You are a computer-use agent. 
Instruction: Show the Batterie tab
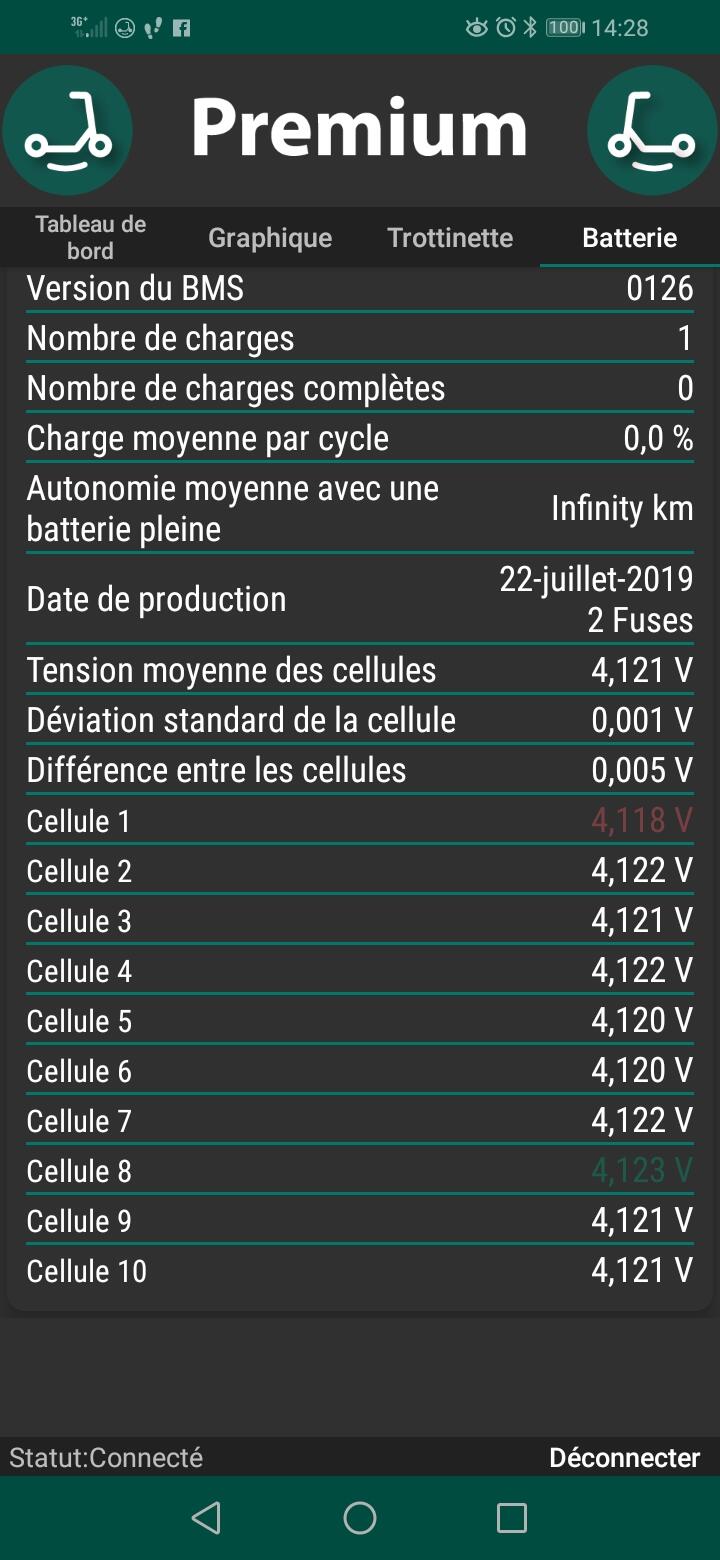click(630, 238)
